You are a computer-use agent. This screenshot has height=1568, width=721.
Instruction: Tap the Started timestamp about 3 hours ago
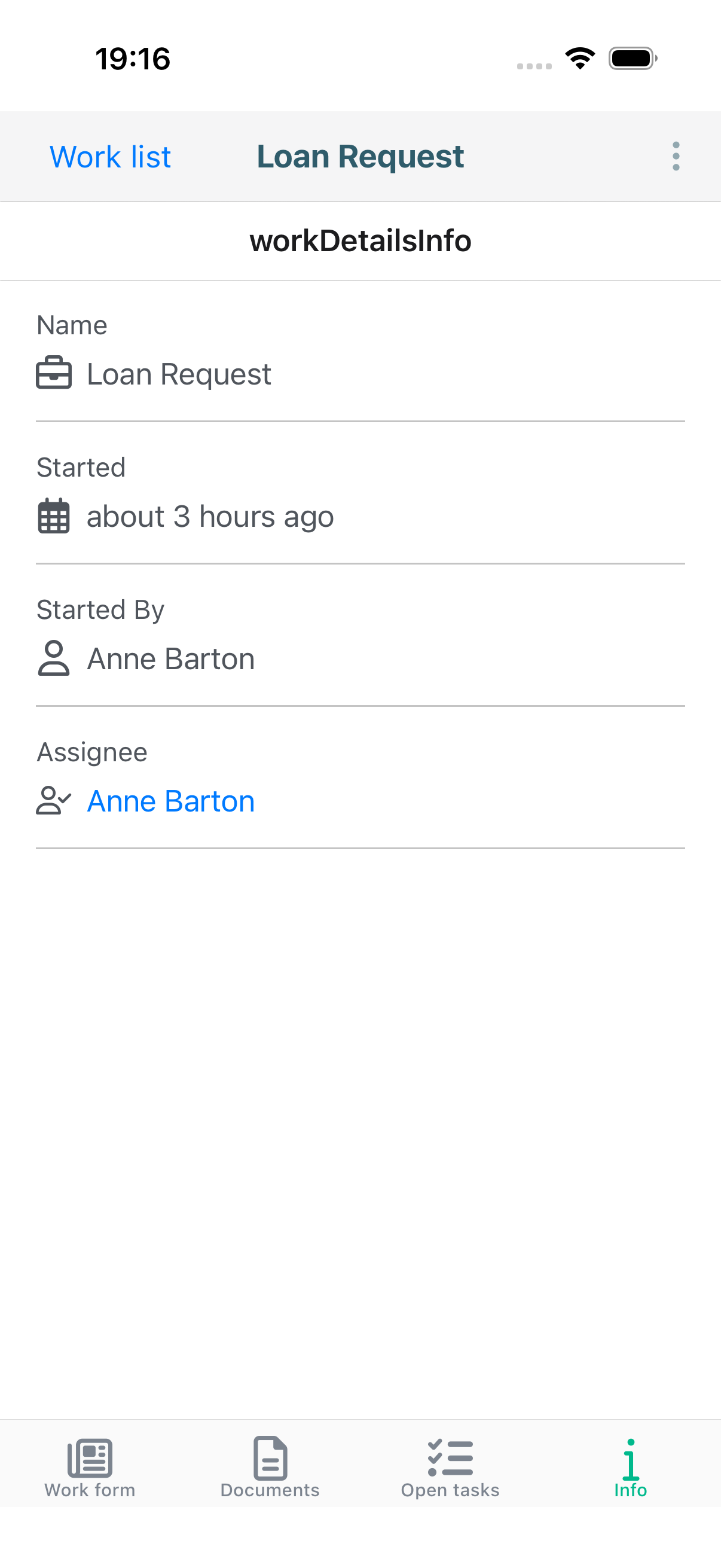[x=209, y=516]
